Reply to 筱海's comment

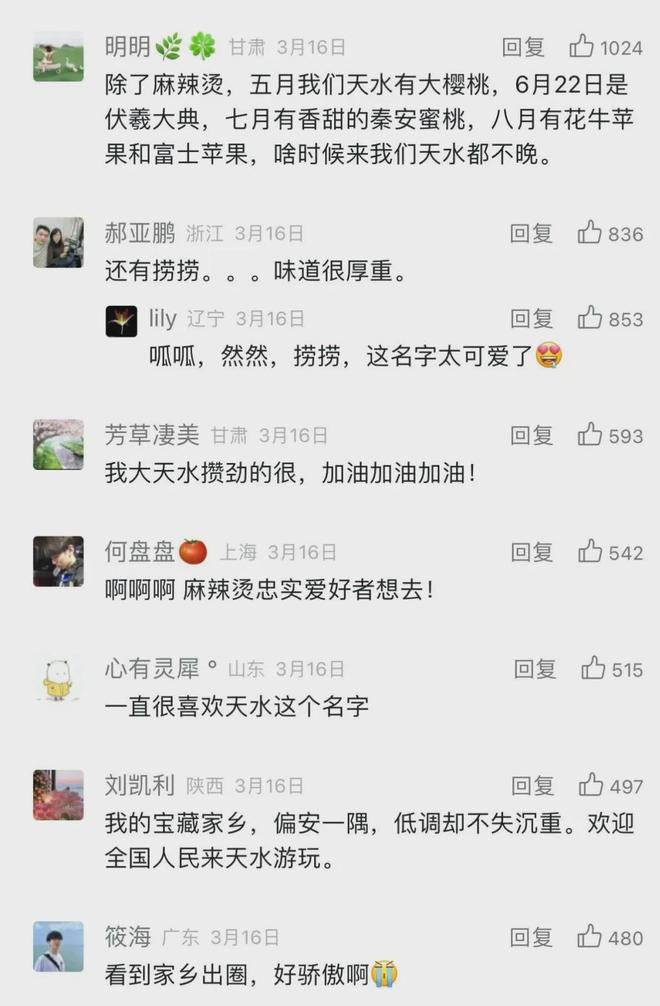[531, 937]
